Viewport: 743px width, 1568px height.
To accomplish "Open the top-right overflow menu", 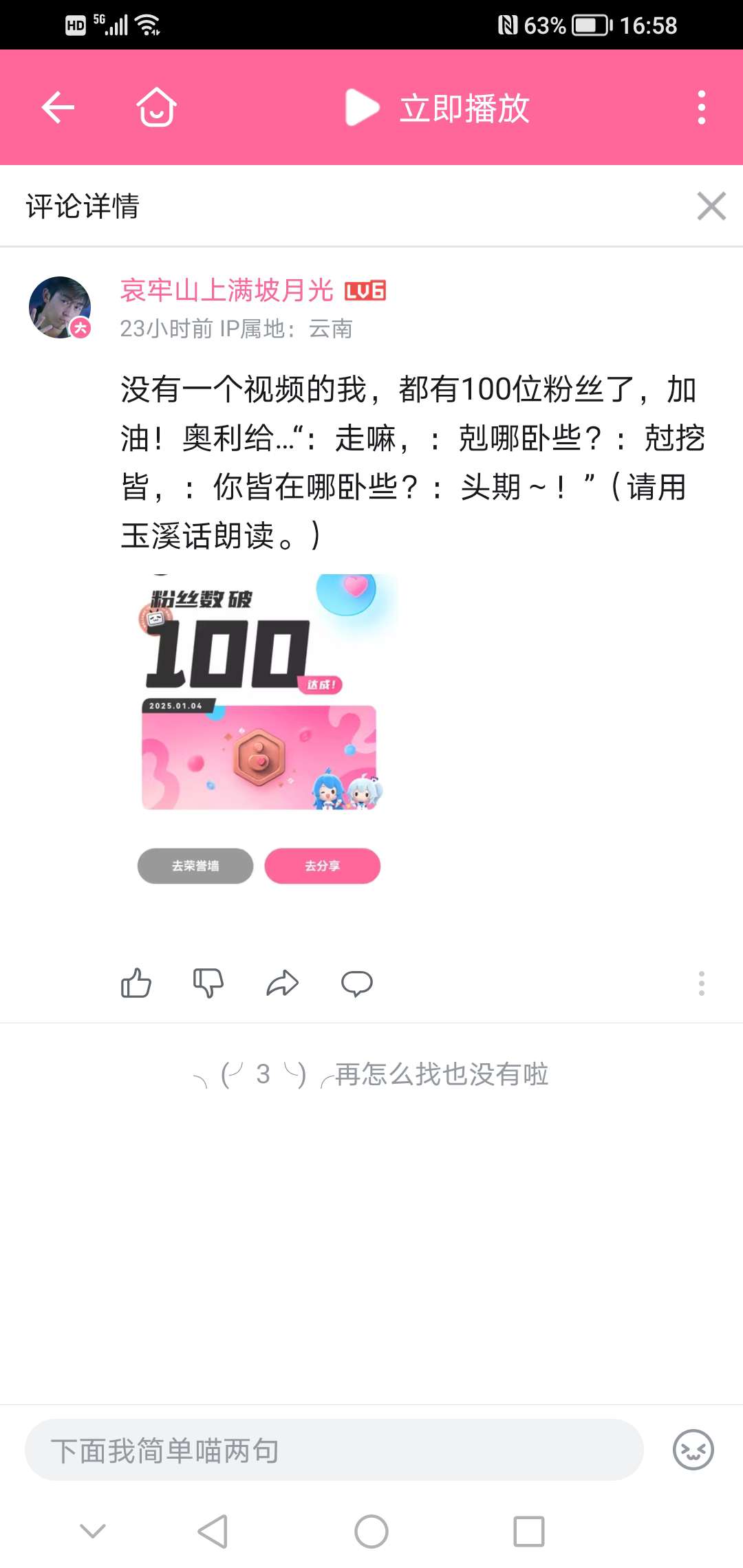I will pyautogui.click(x=701, y=107).
